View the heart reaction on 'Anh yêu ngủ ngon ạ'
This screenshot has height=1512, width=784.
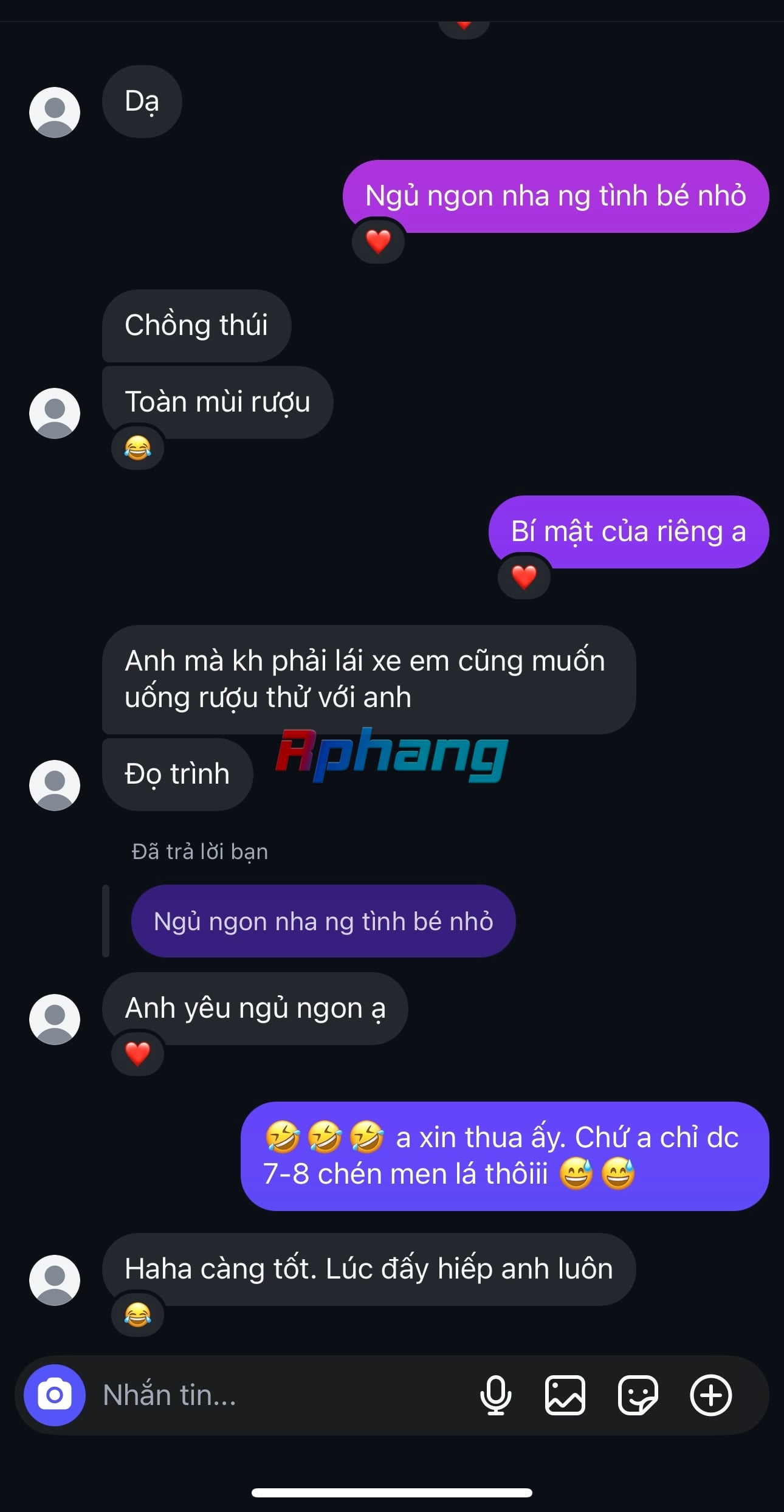(137, 1054)
